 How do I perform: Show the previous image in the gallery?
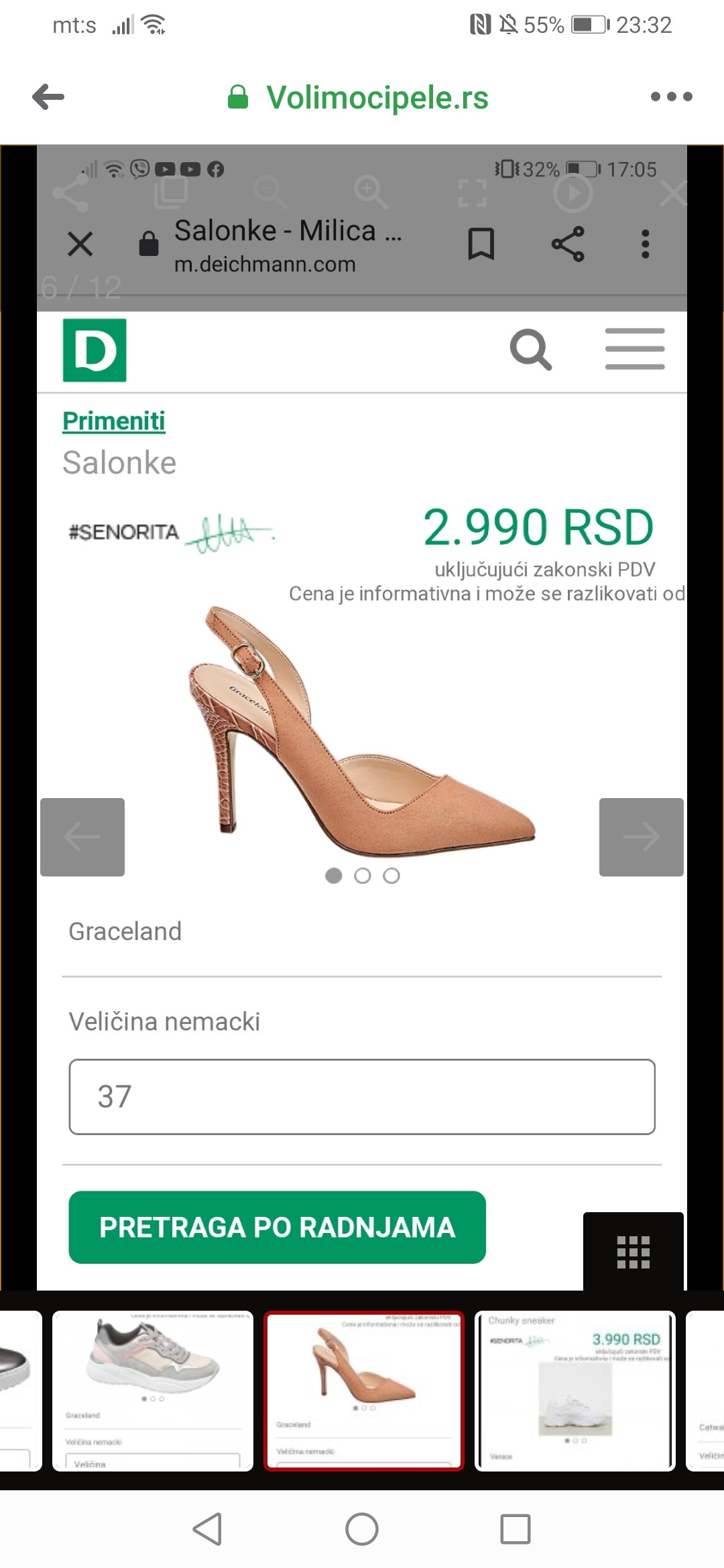[x=82, y=837]
